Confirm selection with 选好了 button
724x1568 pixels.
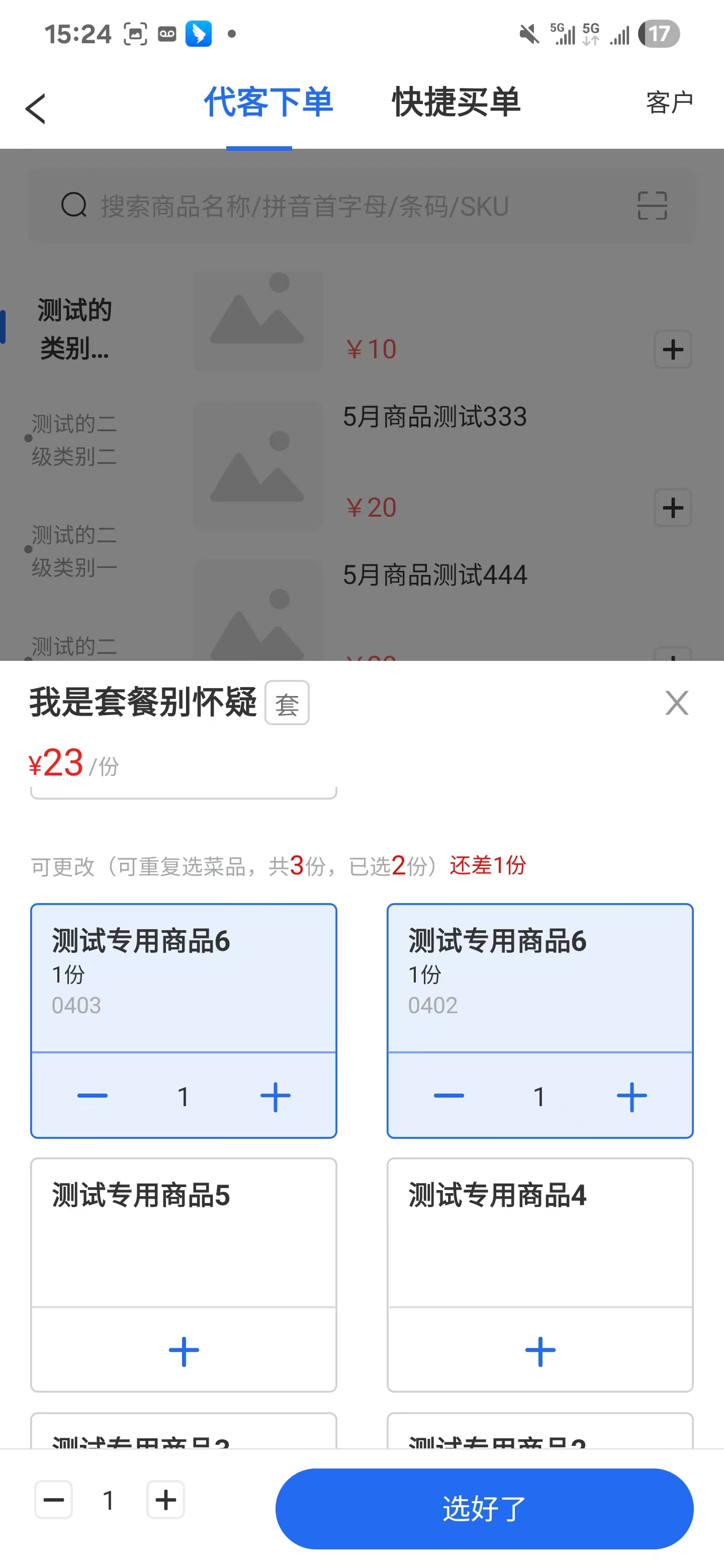[484, 1508]
